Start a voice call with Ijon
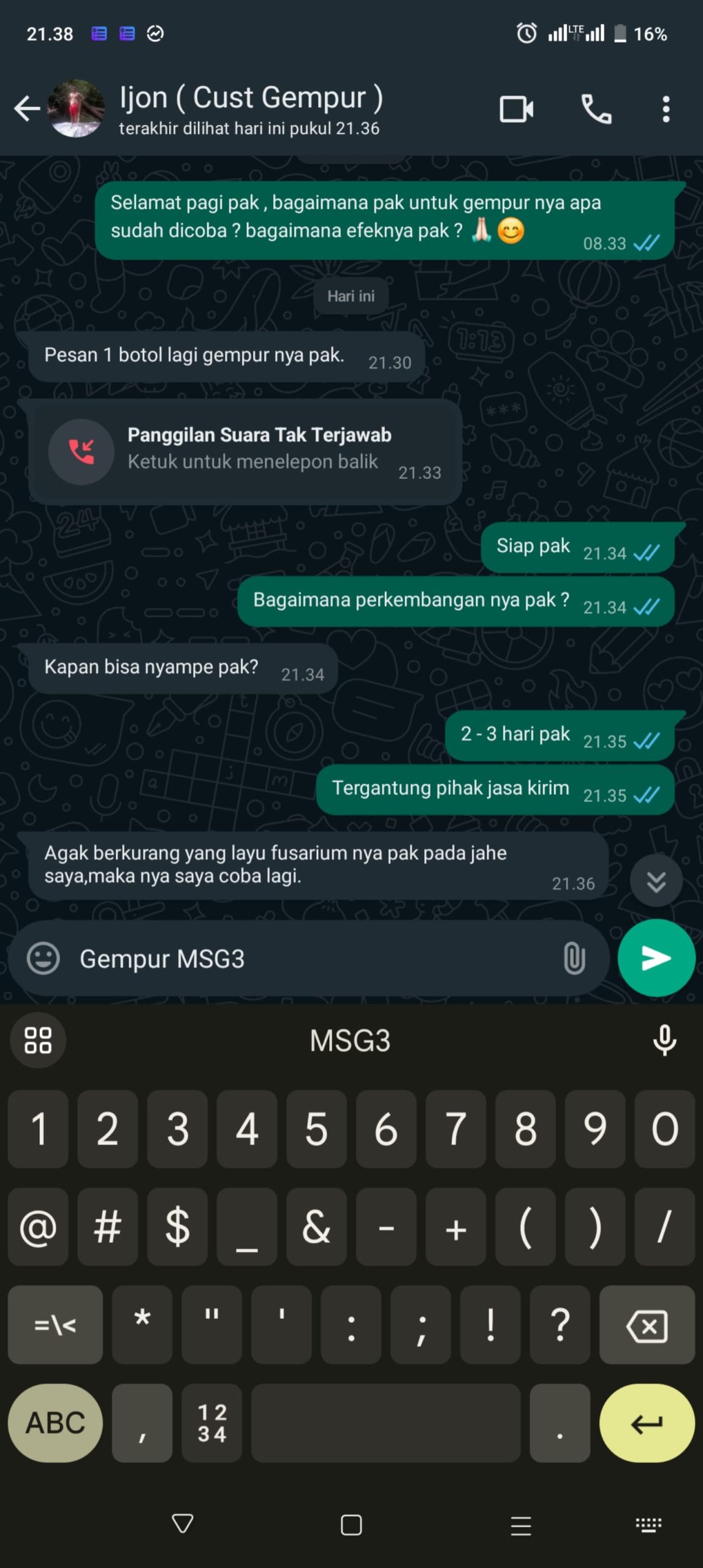 coord(596,110)
